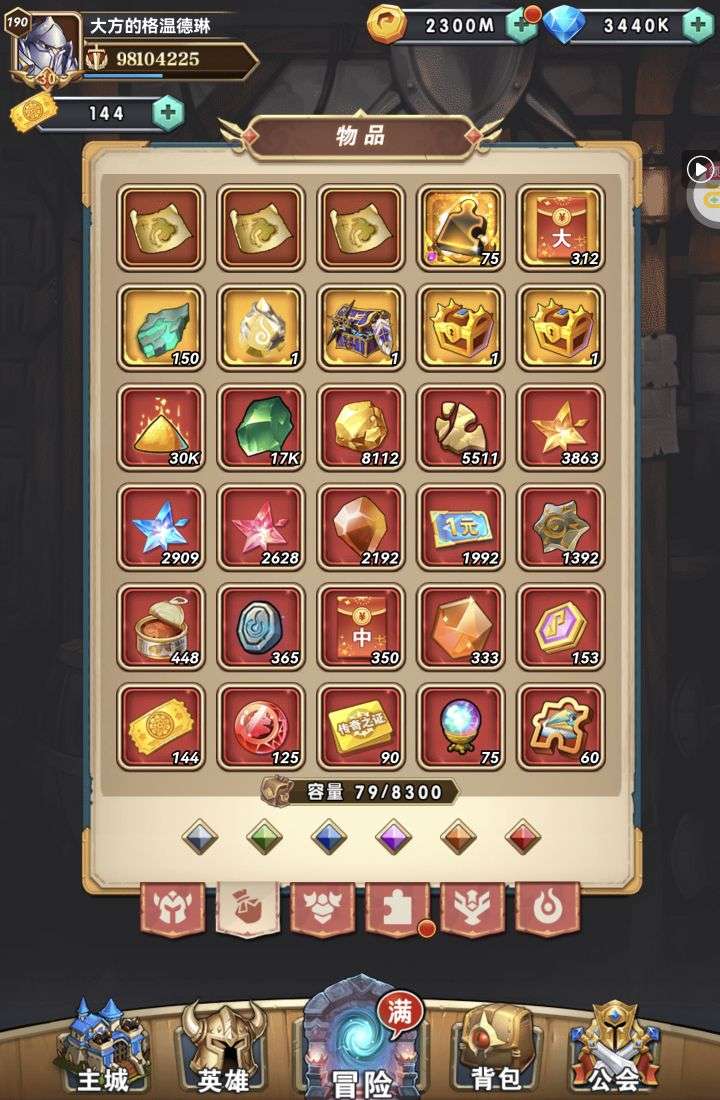Select the 大 red envelope item with 312
The height and width of the screenshot is (1100, 720).
point(561,227)
